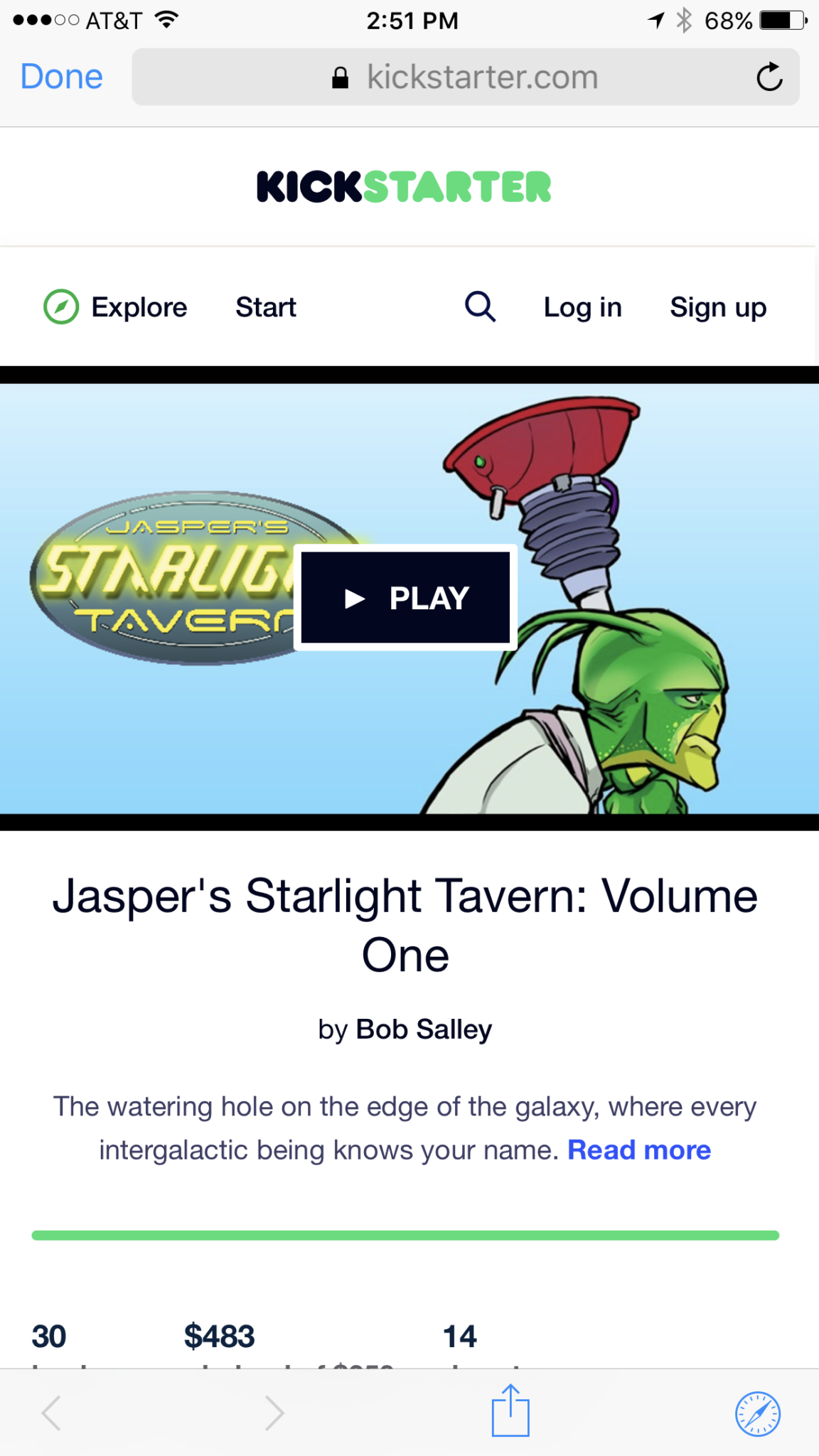Expand description with Read more
This screenshot has height=1456, width=819.
(639, 1150)
